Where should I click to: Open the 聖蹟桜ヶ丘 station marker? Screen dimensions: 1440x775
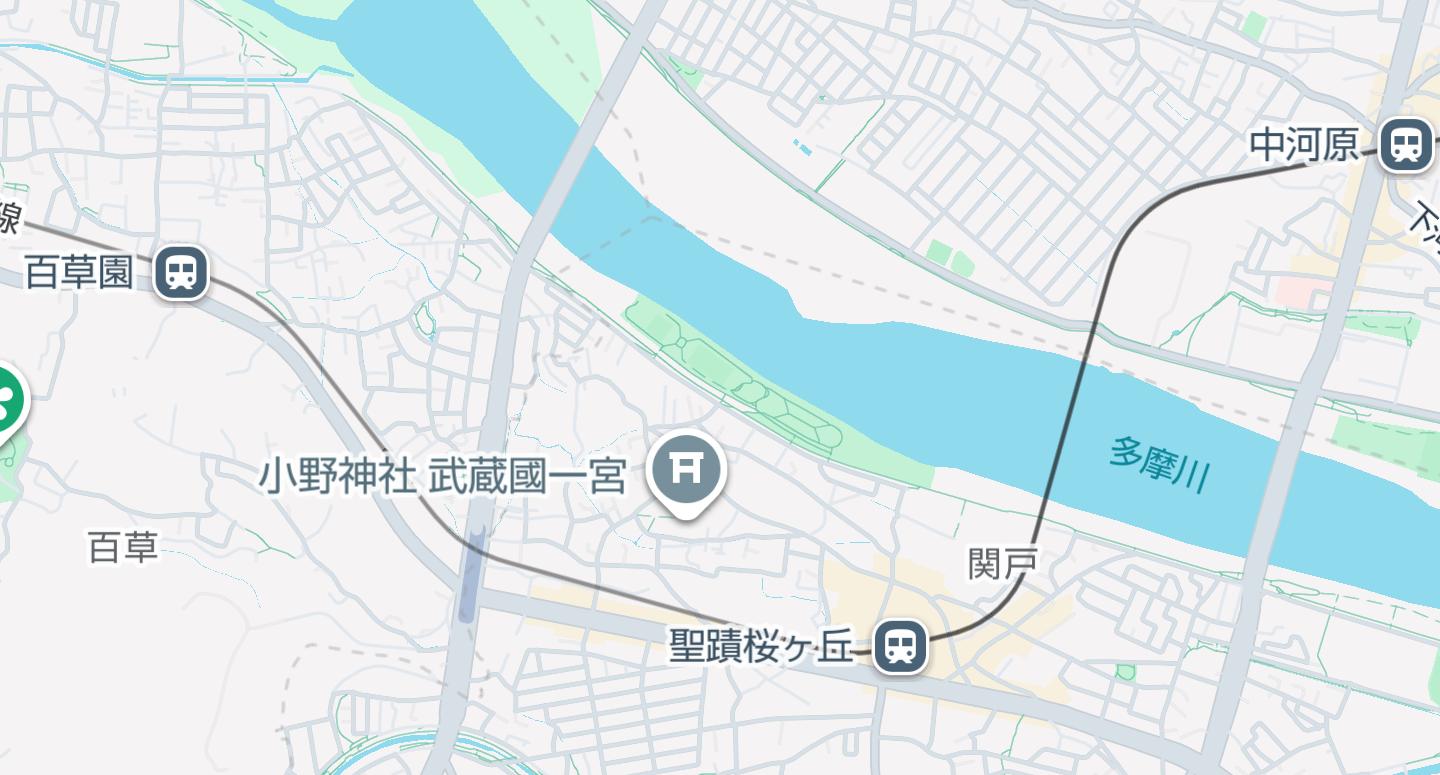[x=900, y=645]
